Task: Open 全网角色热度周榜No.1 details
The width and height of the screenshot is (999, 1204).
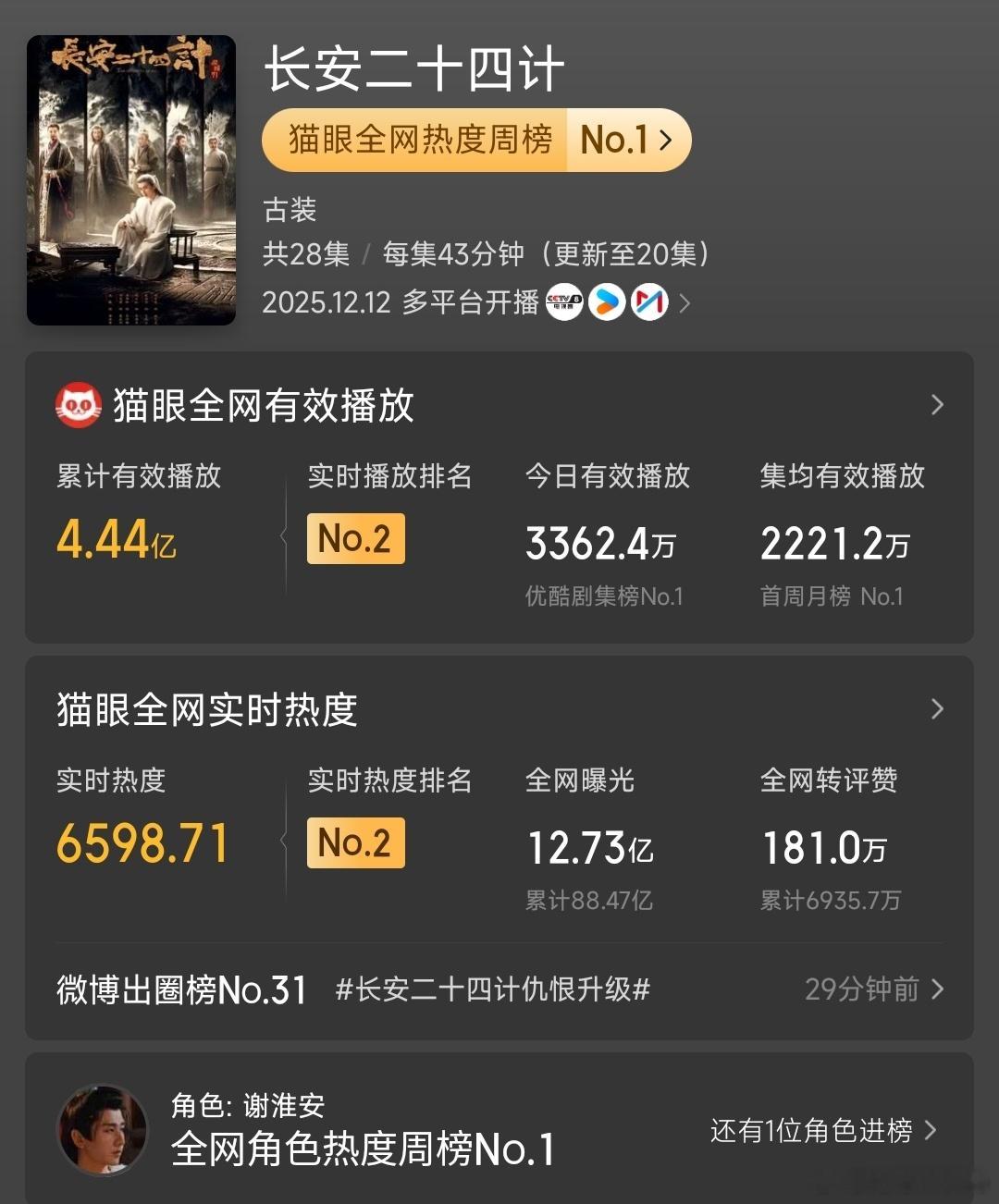Action: click(361, 1152)
